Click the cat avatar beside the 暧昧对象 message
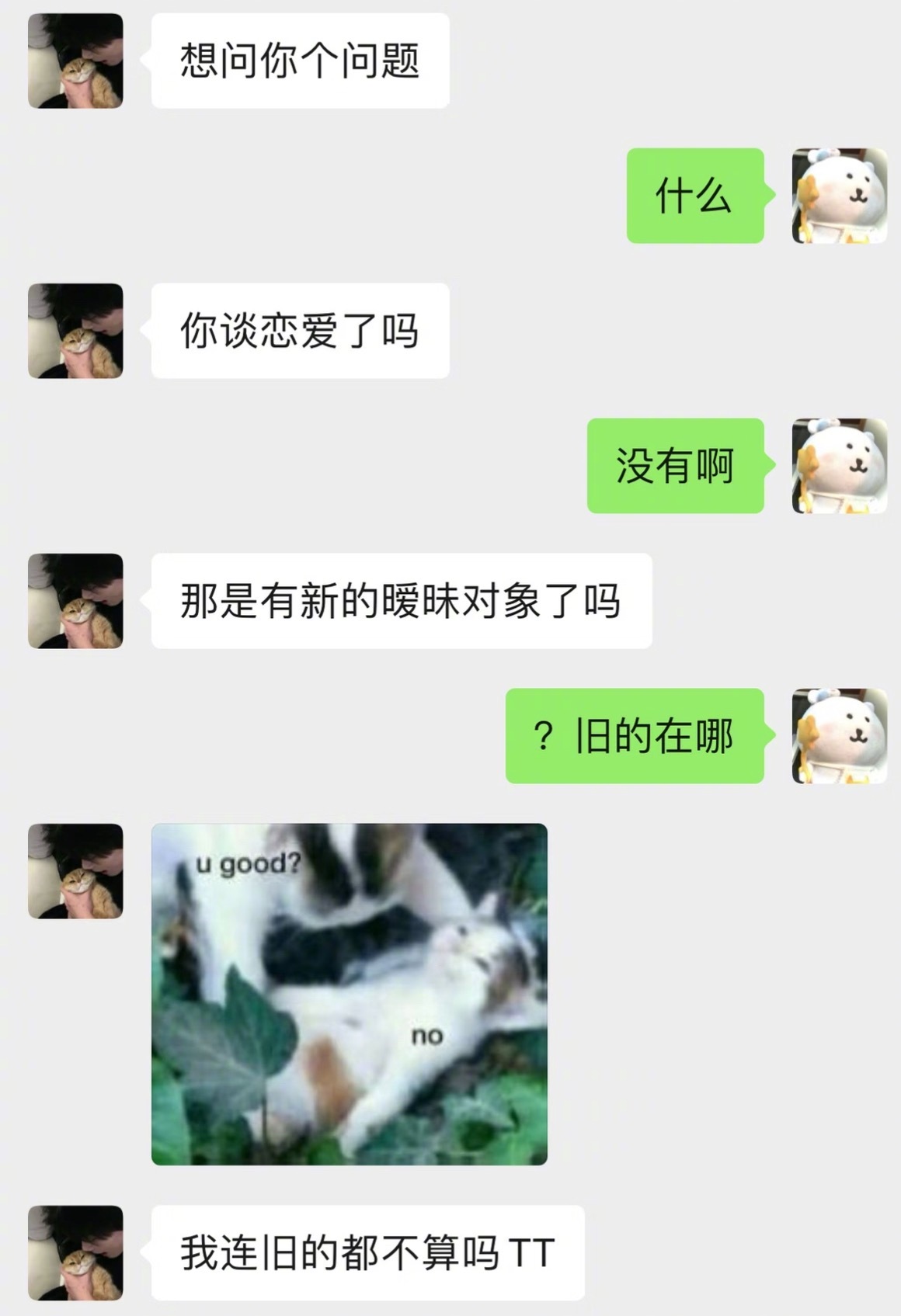 tap(75, 602)
